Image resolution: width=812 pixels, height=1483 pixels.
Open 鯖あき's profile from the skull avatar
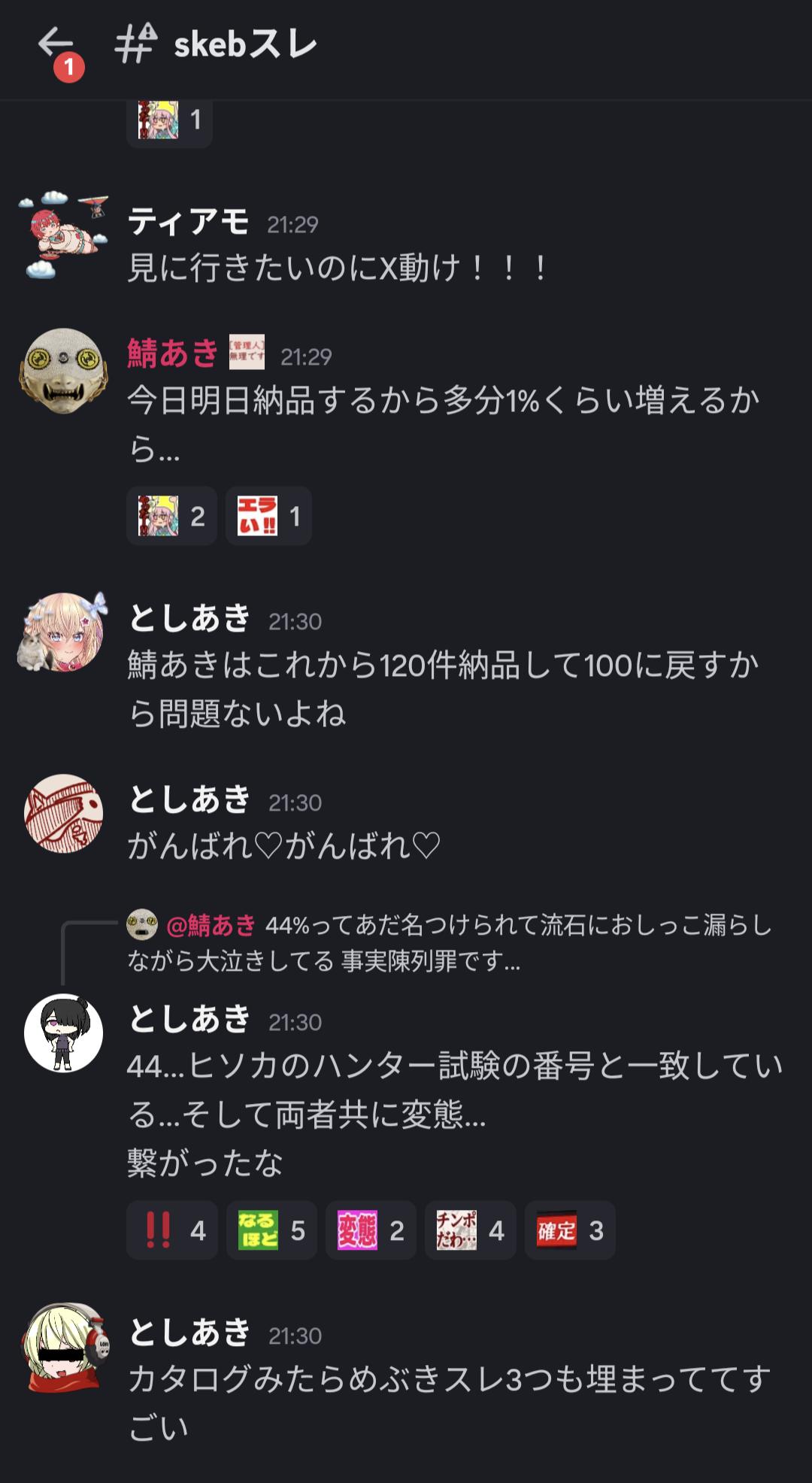click(64, 370)
